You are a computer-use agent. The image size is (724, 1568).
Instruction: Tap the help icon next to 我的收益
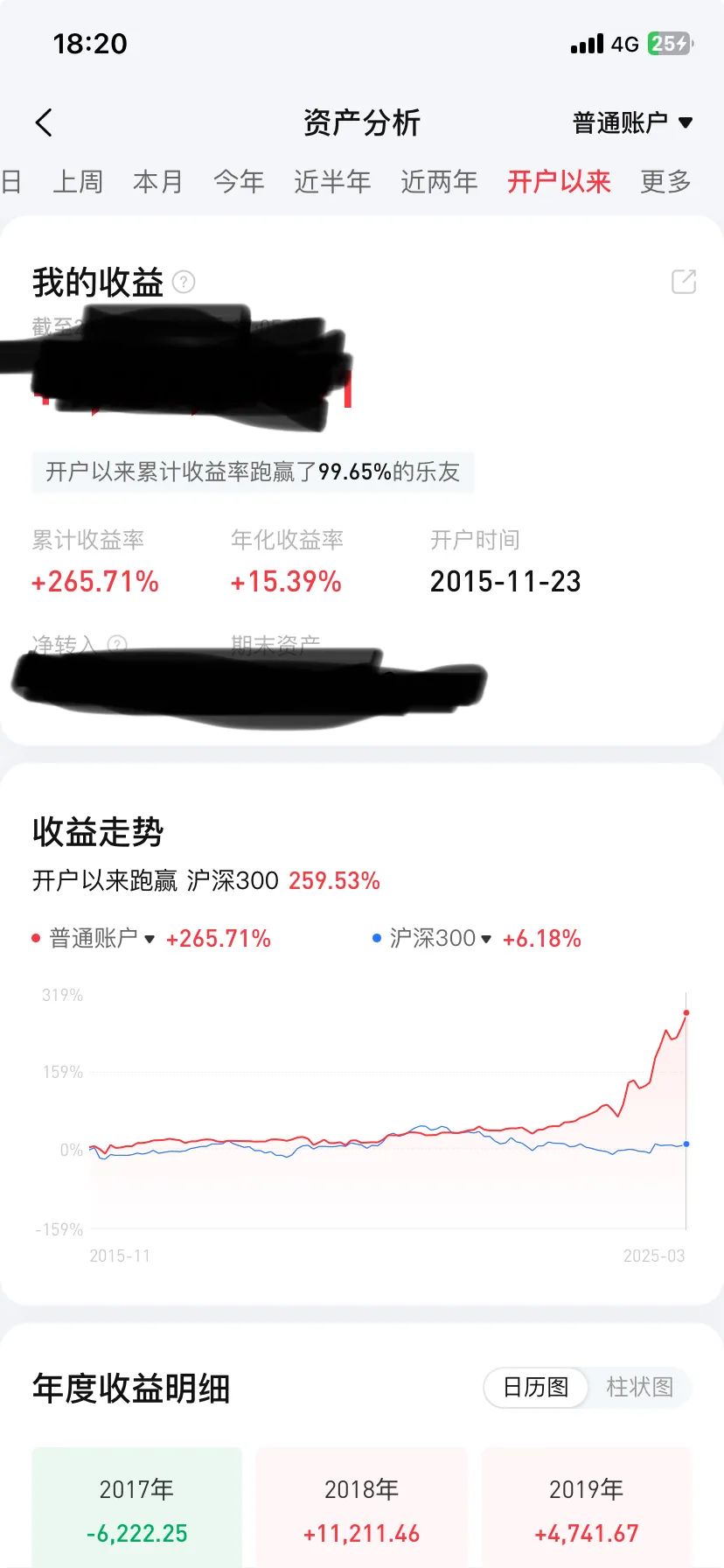click(182, 282)
